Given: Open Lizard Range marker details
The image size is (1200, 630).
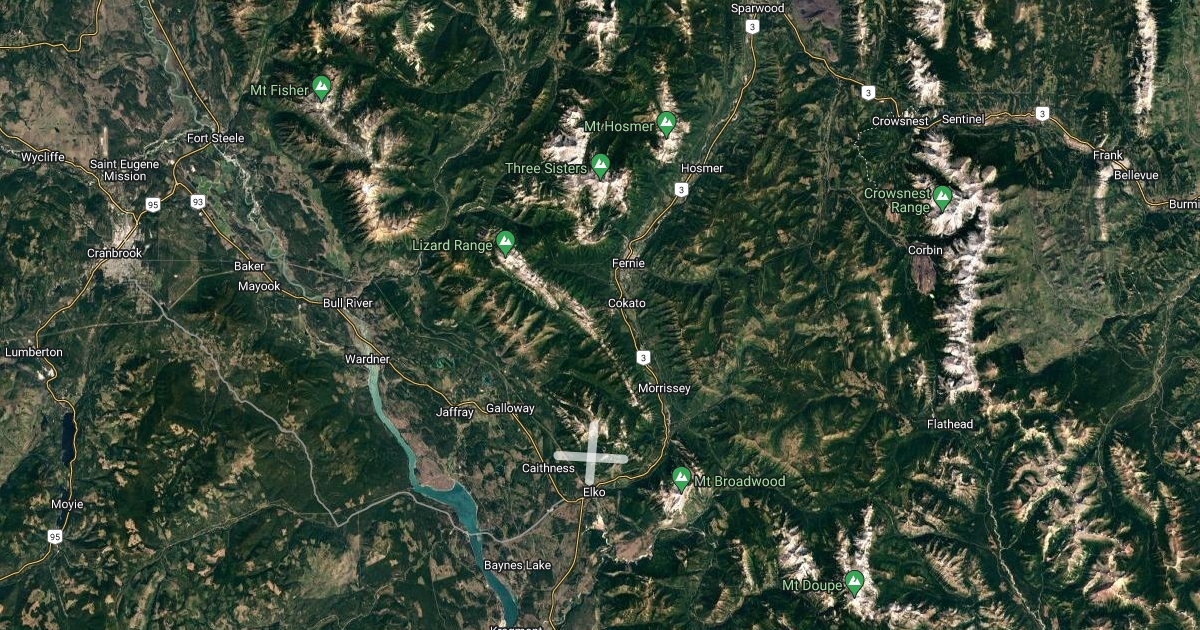Looking at the screenshot, I should click(506, 241).
